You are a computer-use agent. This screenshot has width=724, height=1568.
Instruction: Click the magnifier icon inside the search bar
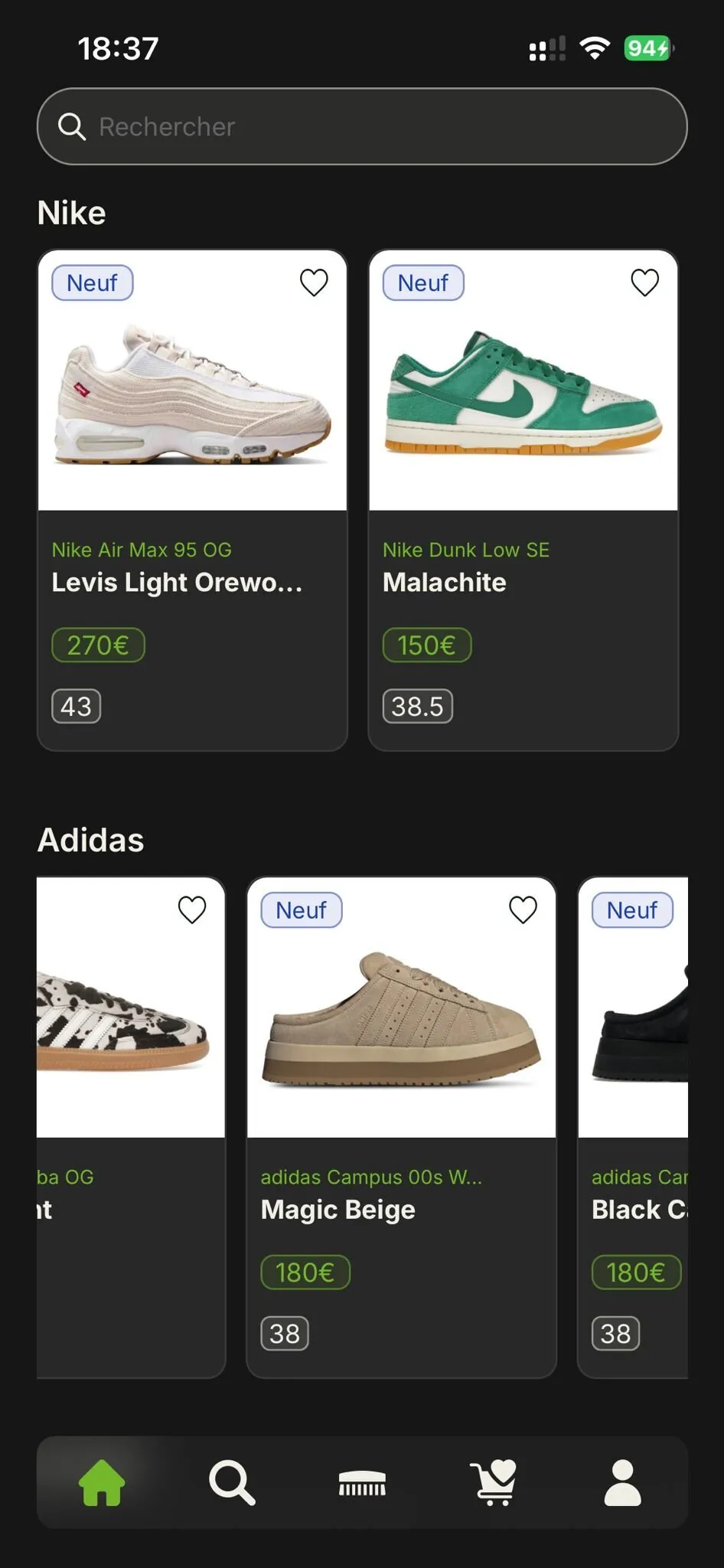coord(72,126)
